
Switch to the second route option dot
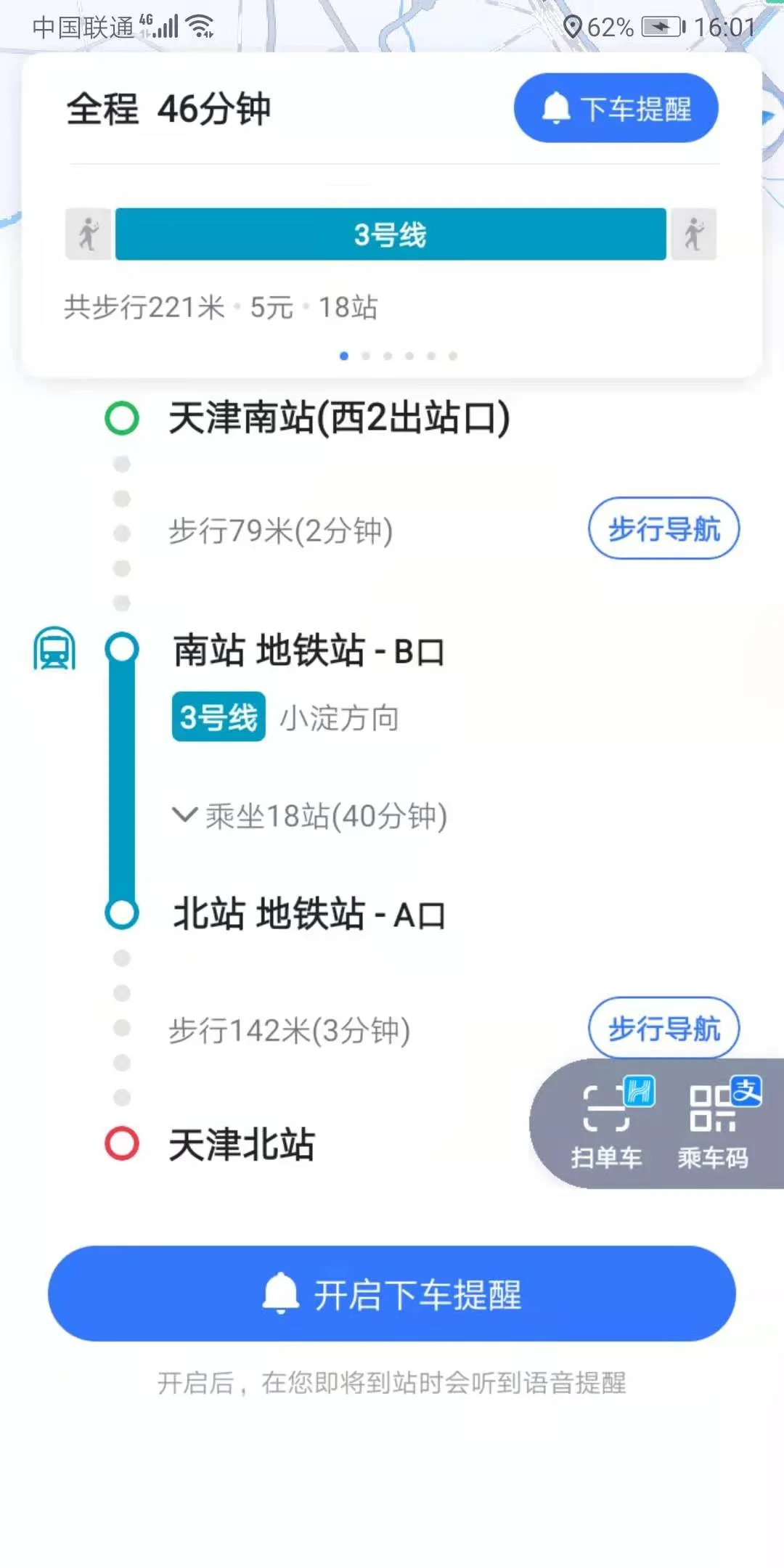[x=367, y=356]
